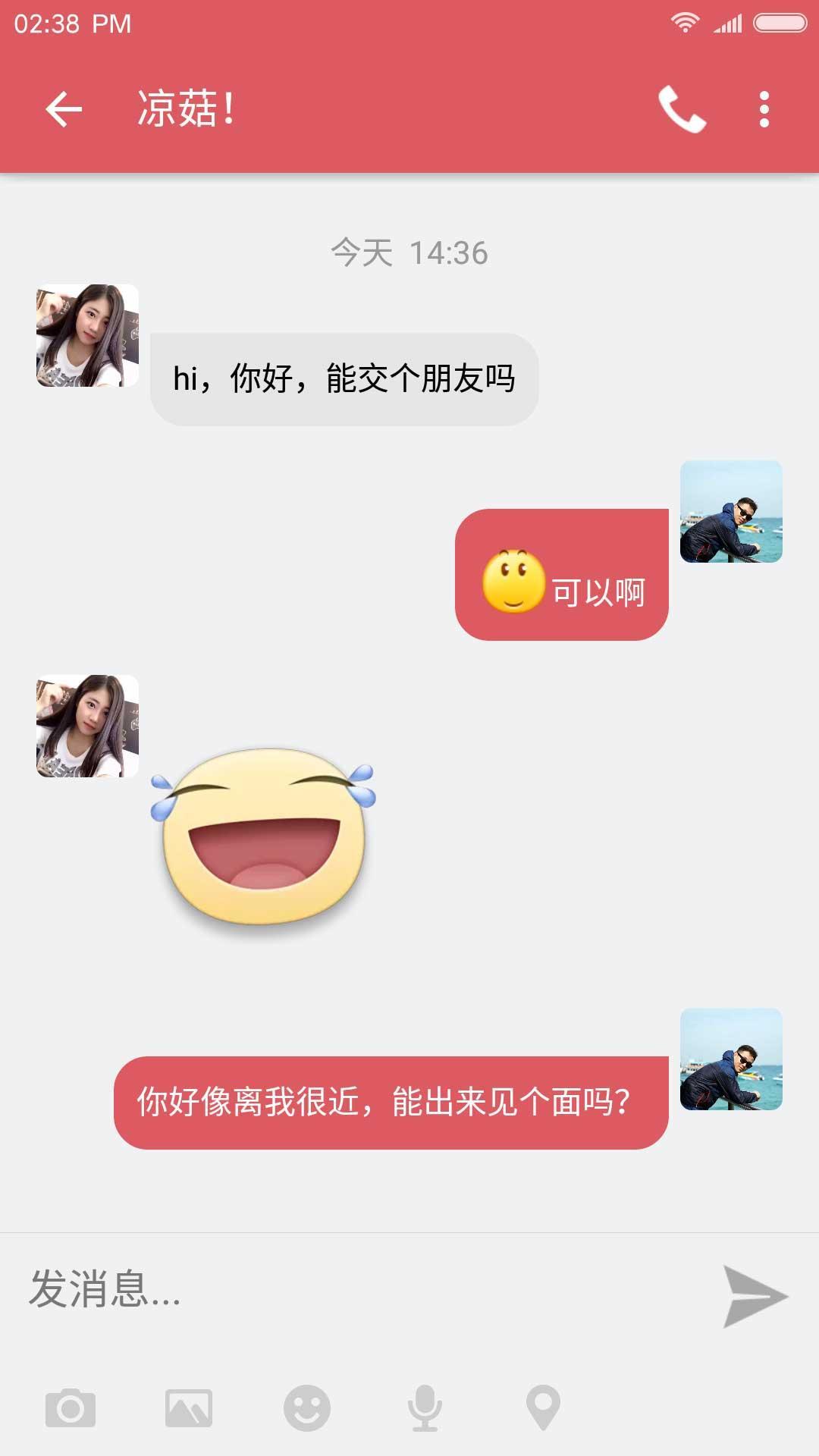Open my avatar beside the 可以啊 message
Image resolution: width=819 pixels, height=1456 pixels.
click(x=731, y=511)
